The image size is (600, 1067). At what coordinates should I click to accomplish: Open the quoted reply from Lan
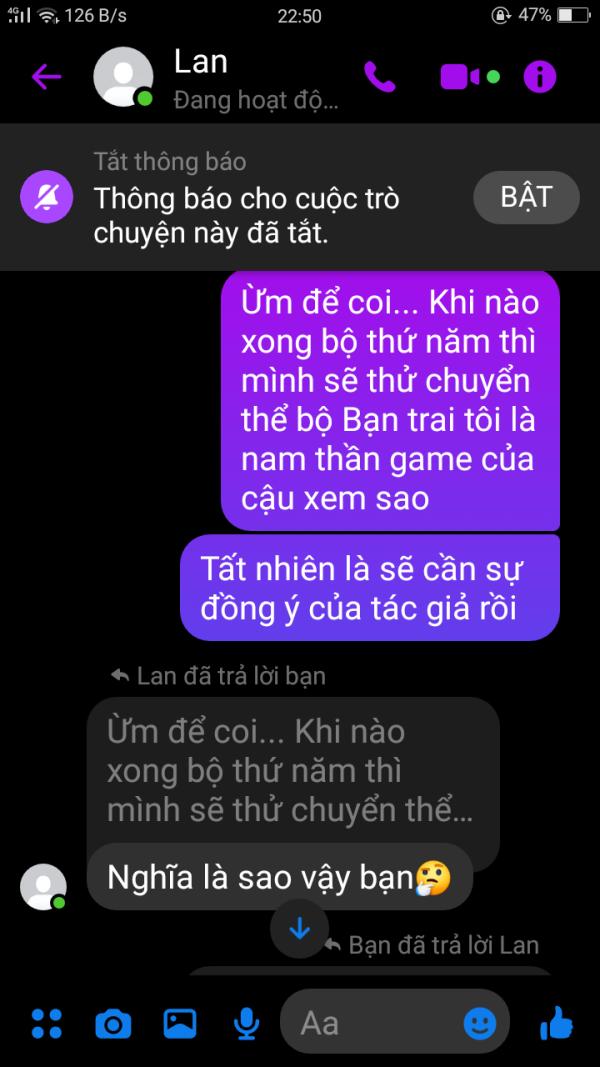290,768
